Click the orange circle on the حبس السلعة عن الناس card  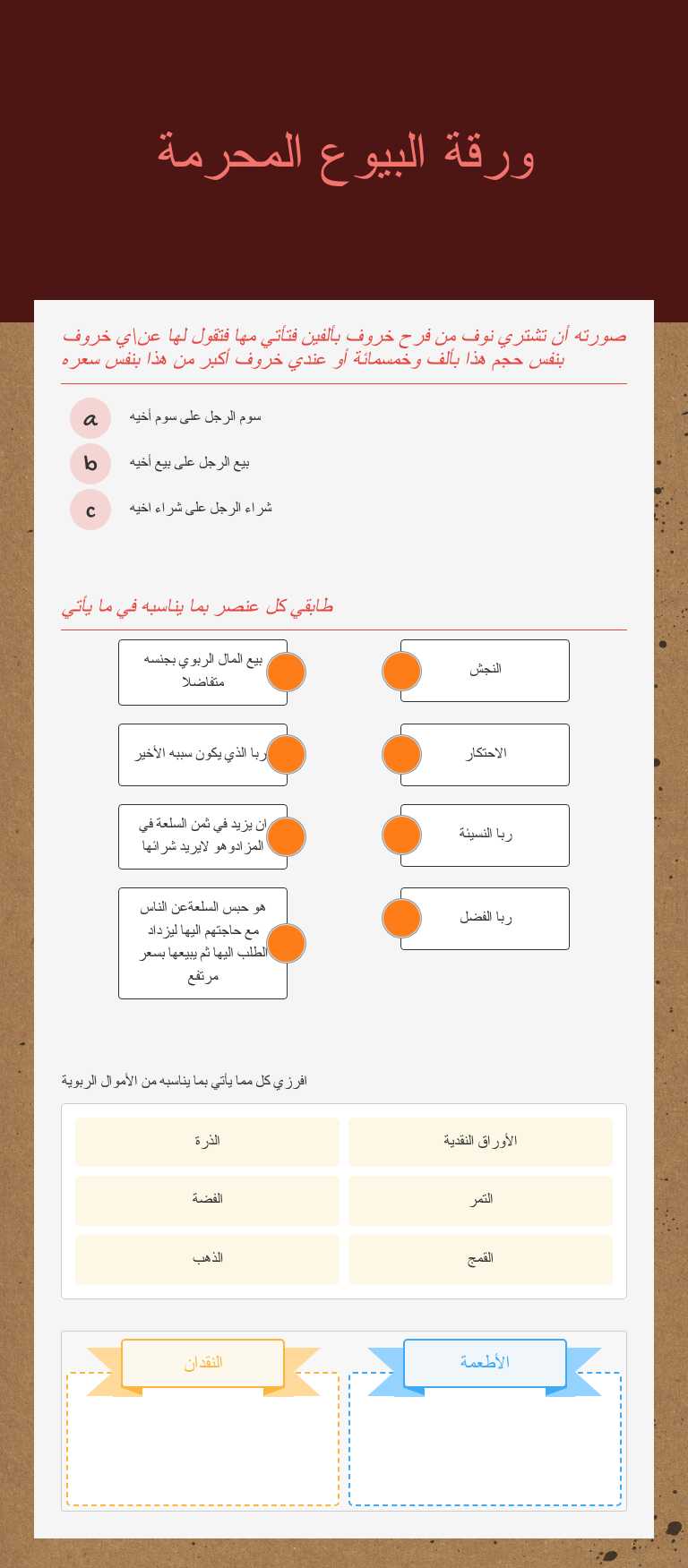287,943
